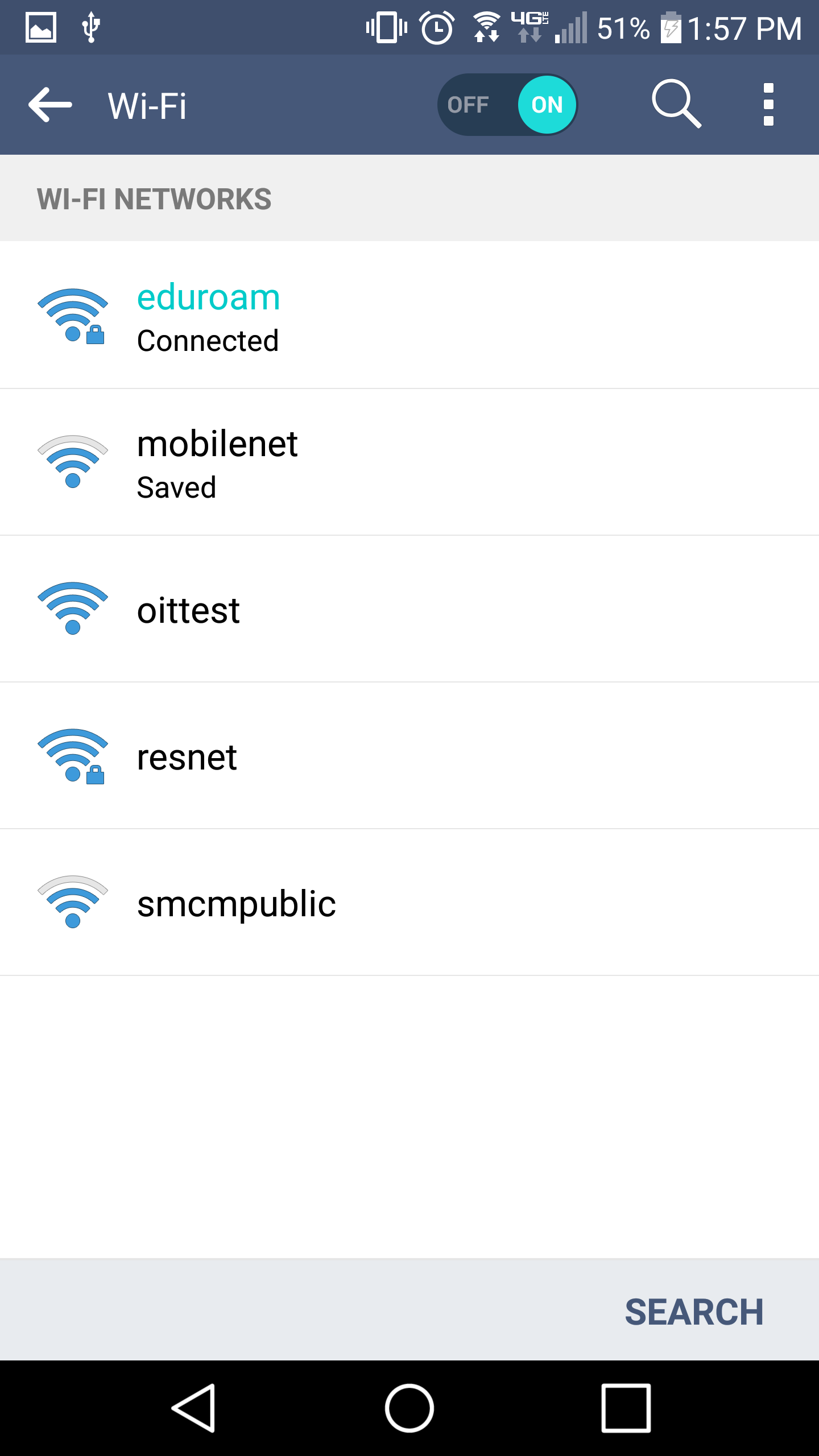Open the magnifier search icon

(x=676, y=104)
